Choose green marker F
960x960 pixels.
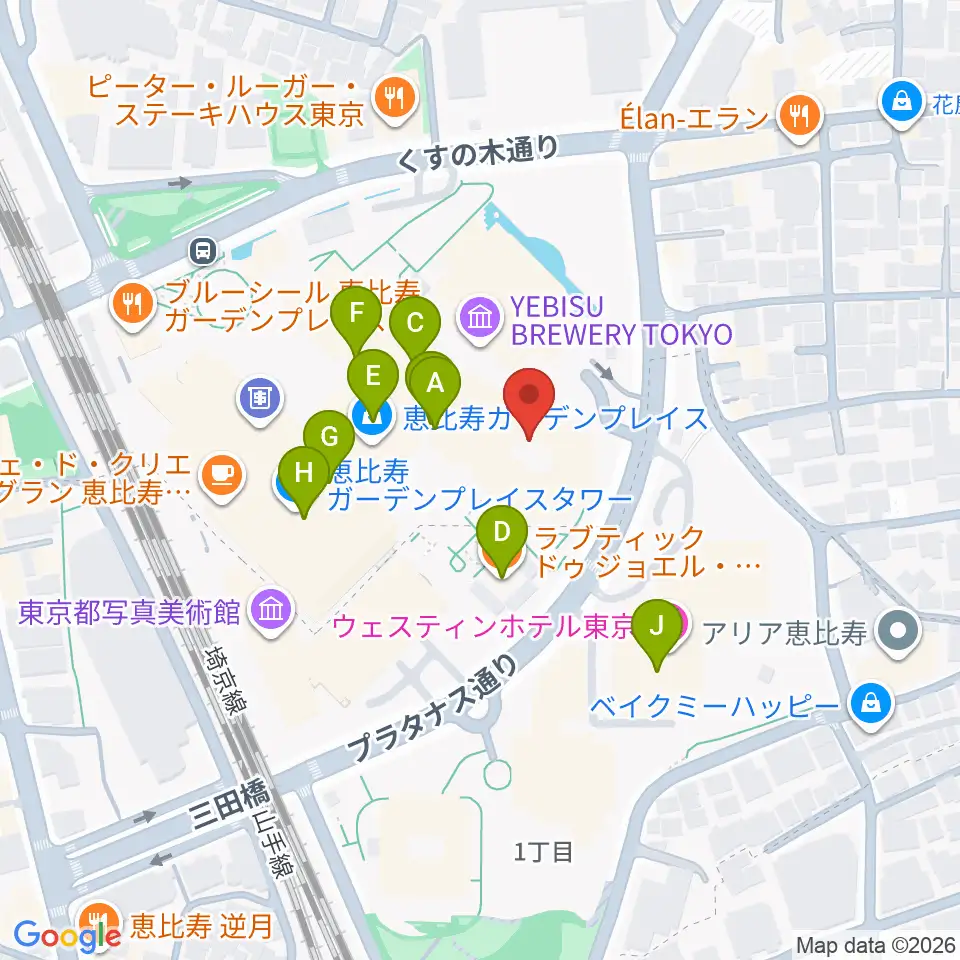pyautogui.click(x=356, y=318)
